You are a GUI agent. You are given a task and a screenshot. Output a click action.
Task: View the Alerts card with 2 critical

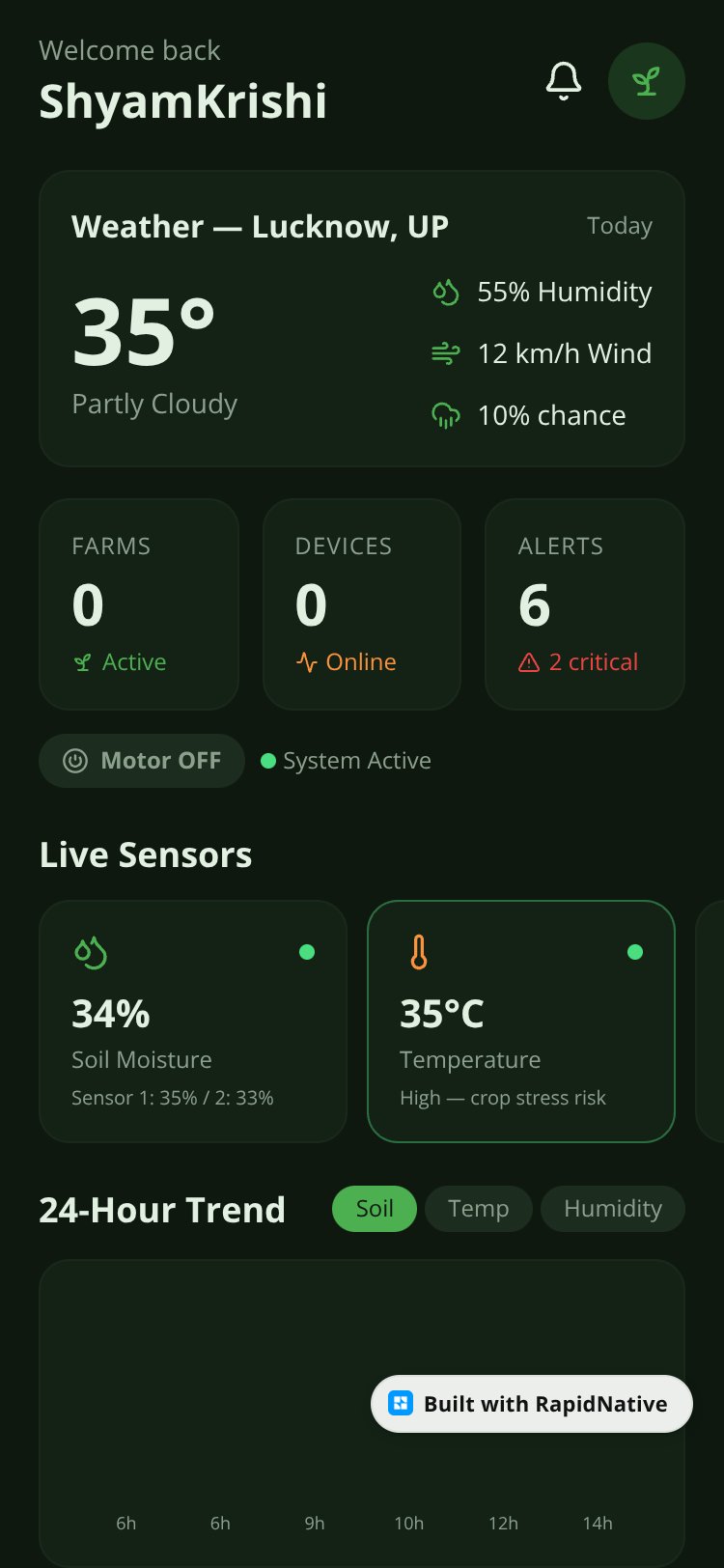tap(585, 604)
